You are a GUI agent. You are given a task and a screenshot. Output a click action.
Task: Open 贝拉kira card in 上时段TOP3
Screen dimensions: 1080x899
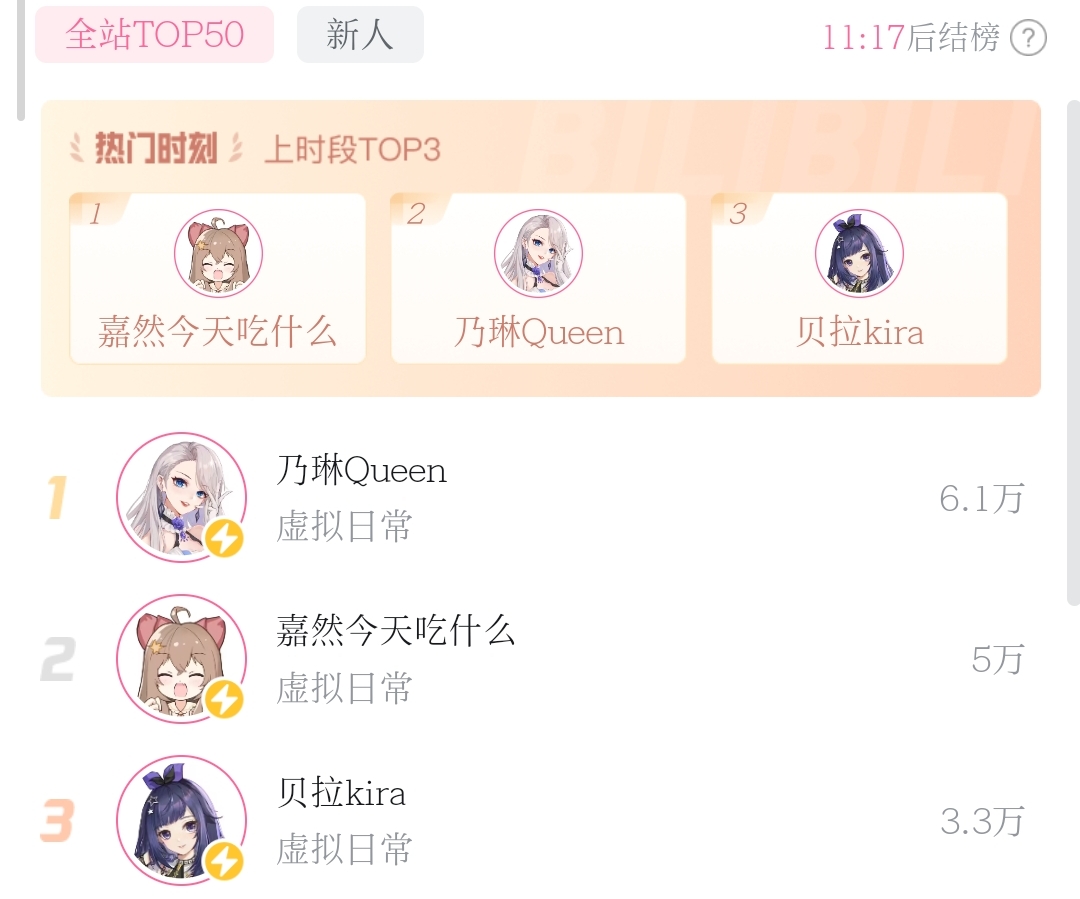click(859, 279)
